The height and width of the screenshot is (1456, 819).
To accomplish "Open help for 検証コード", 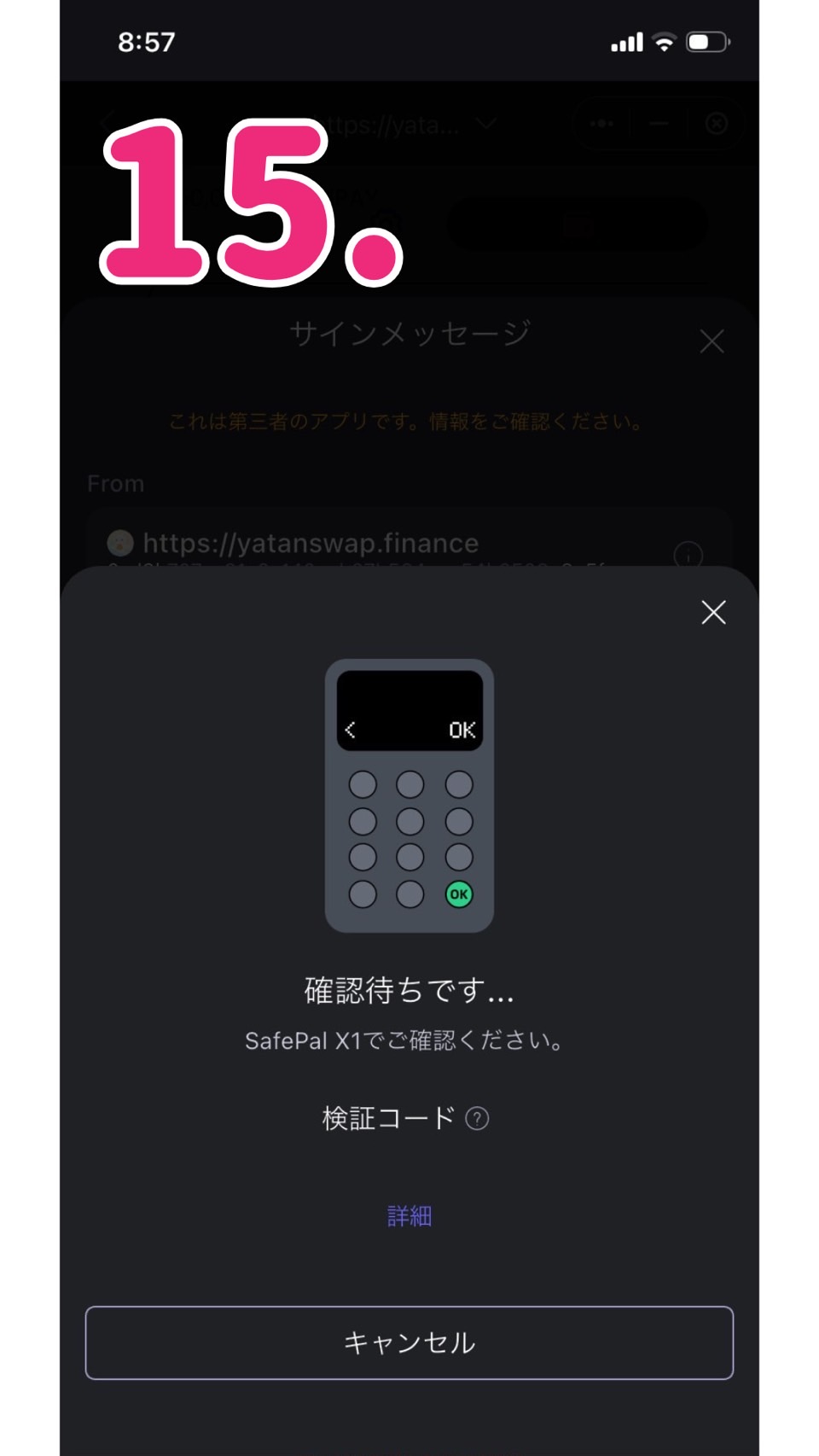I will pyautogui.click(x=477, y=1118).
